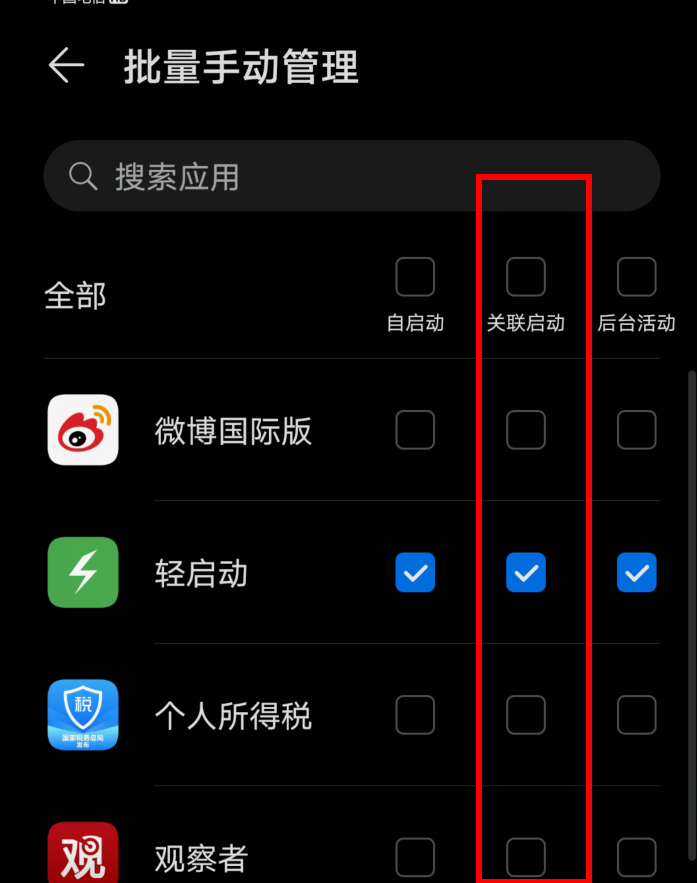Enable secondary launch for 观察者
The height and width of the screenshot is (883, 697).
[x=526, y=857]
